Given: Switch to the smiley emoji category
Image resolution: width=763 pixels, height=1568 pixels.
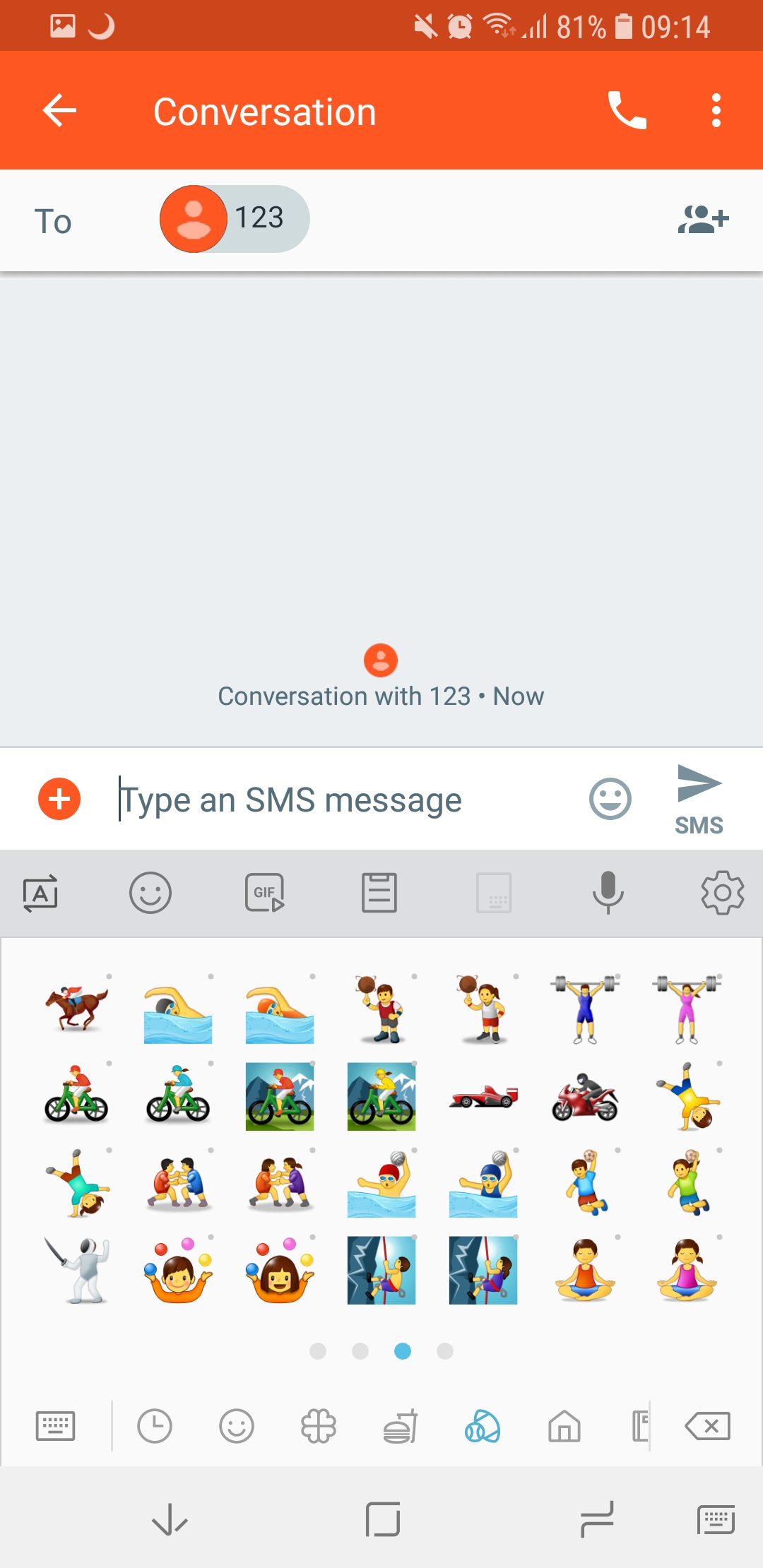Looking at the screenshot, I should point(237,1425).
